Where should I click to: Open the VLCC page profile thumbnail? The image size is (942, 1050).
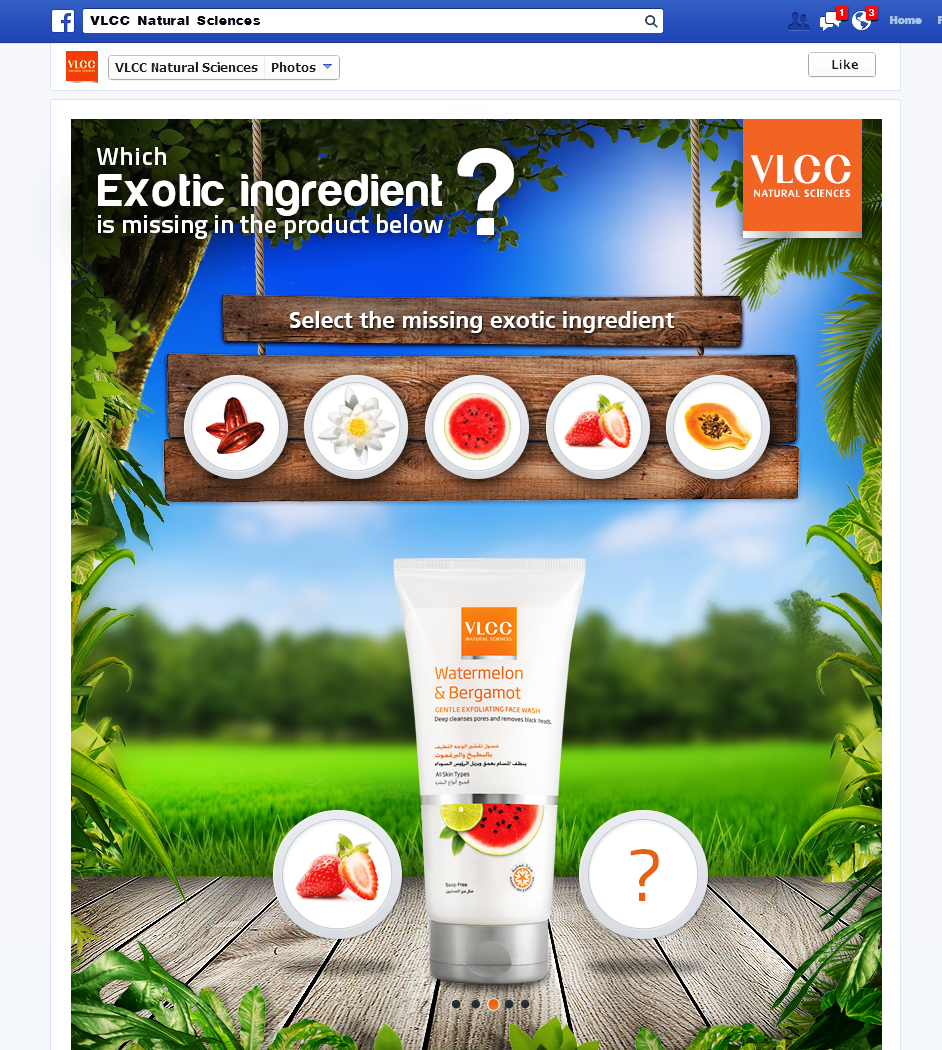pos(82,67)
